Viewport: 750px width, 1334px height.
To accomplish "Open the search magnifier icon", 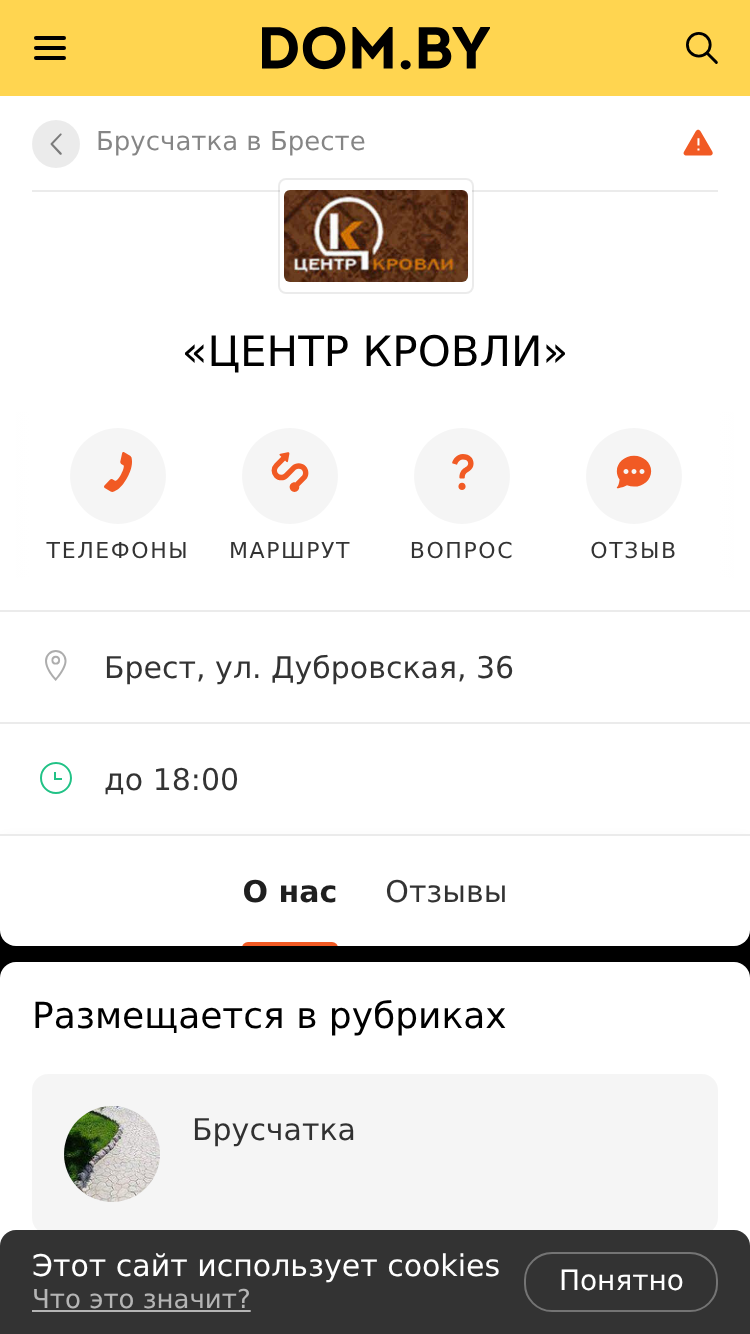I will pyautogui.click(x=701, y=48).
